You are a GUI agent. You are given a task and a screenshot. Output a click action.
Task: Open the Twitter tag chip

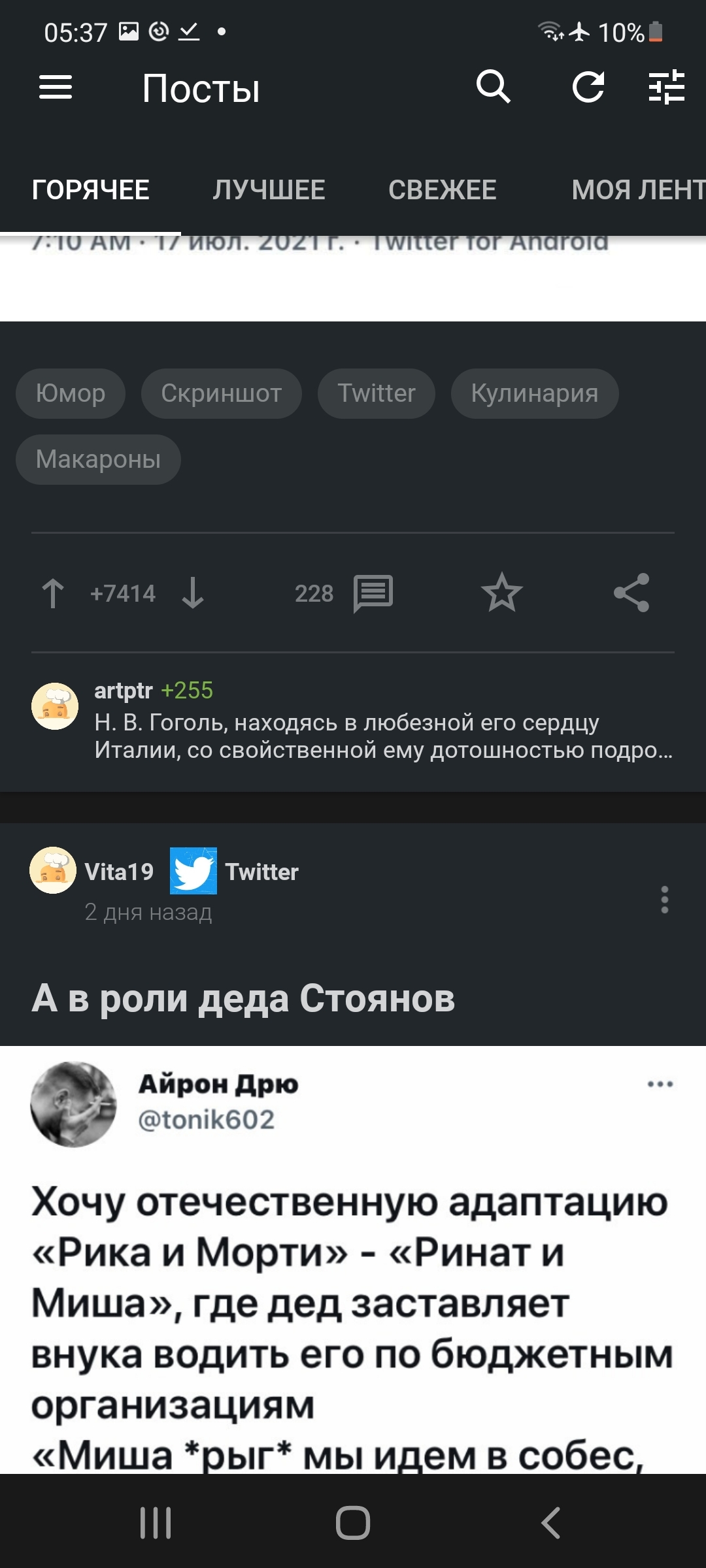point(377,393)
